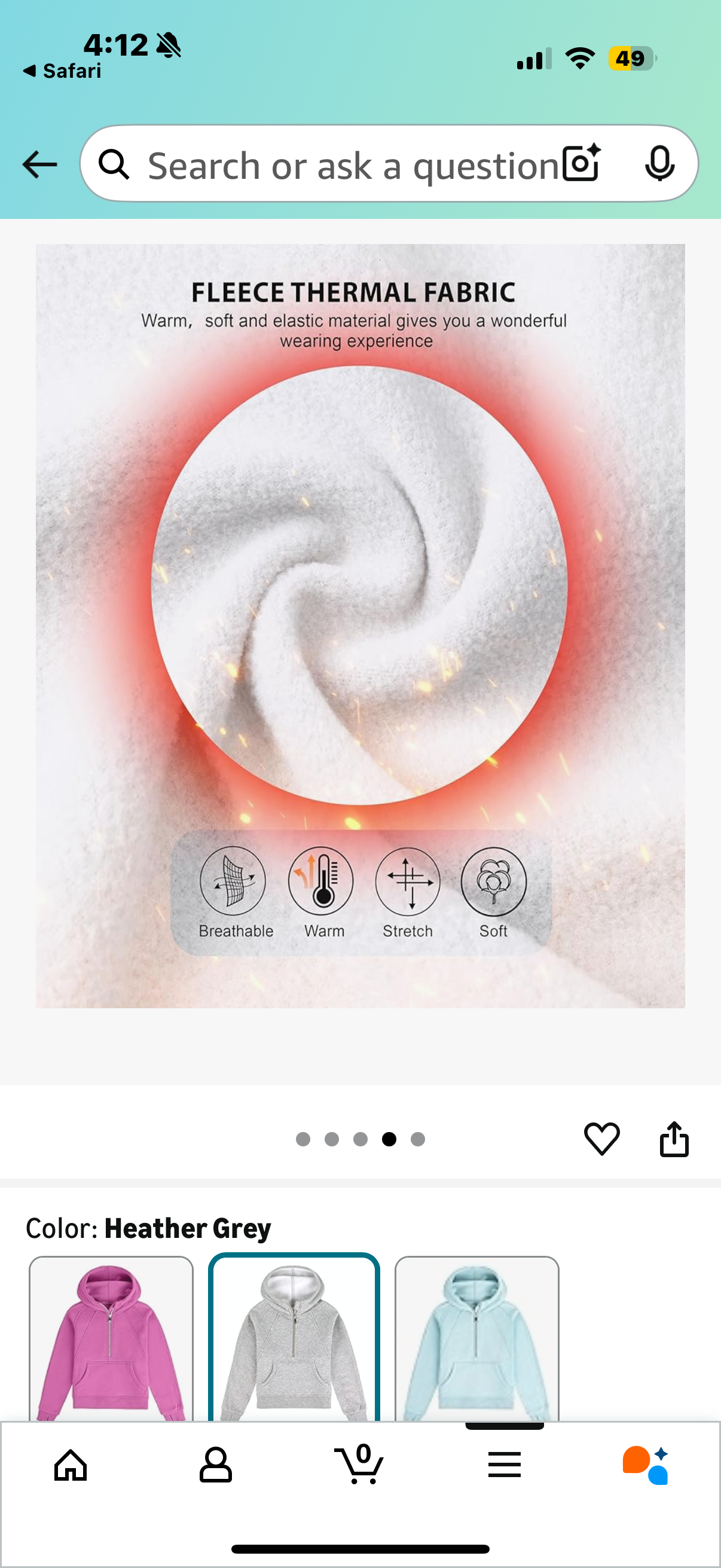The width and height of the screenshot is (721, 1568).
Task: Return to Safari via the status bar link
Action: (62, 71)
